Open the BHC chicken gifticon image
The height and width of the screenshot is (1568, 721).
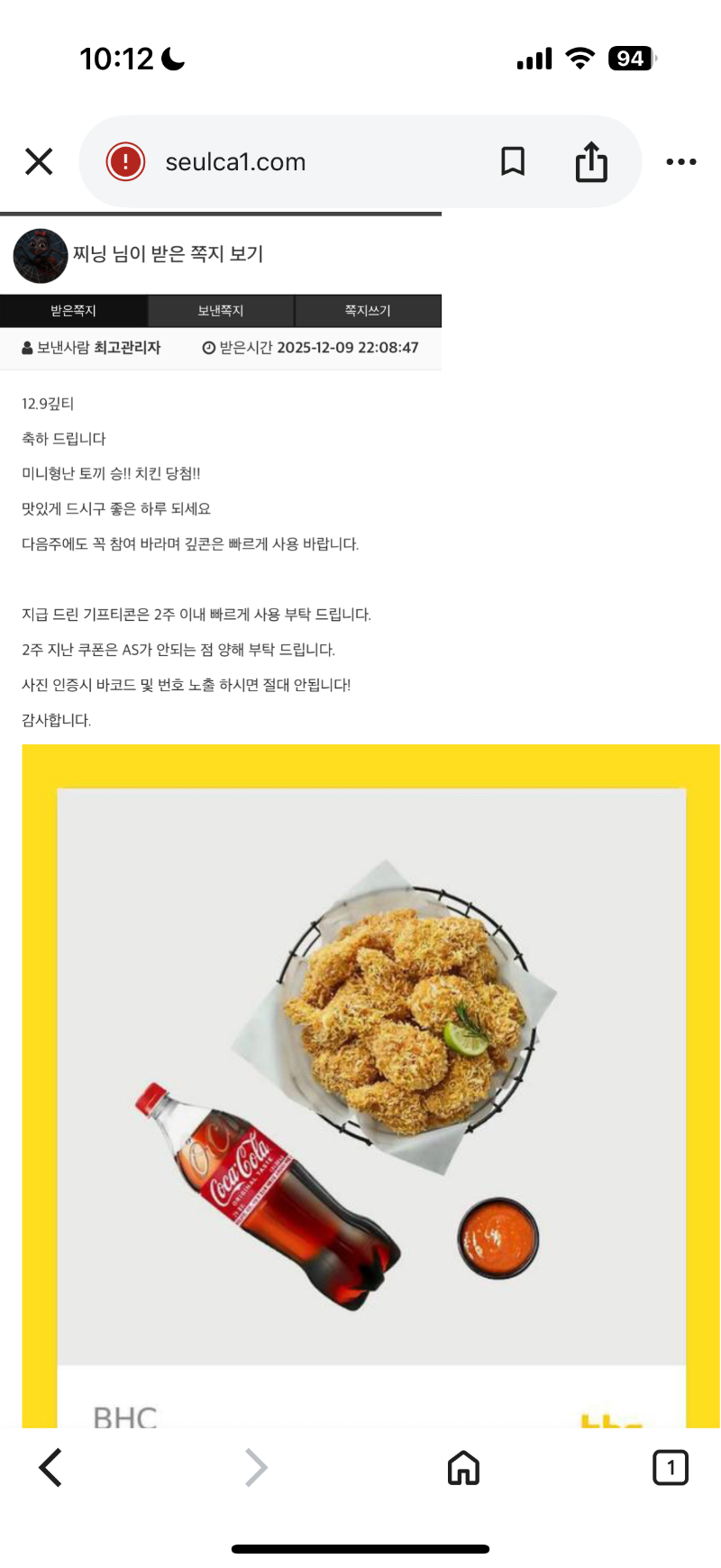[x=371, y=1081]
